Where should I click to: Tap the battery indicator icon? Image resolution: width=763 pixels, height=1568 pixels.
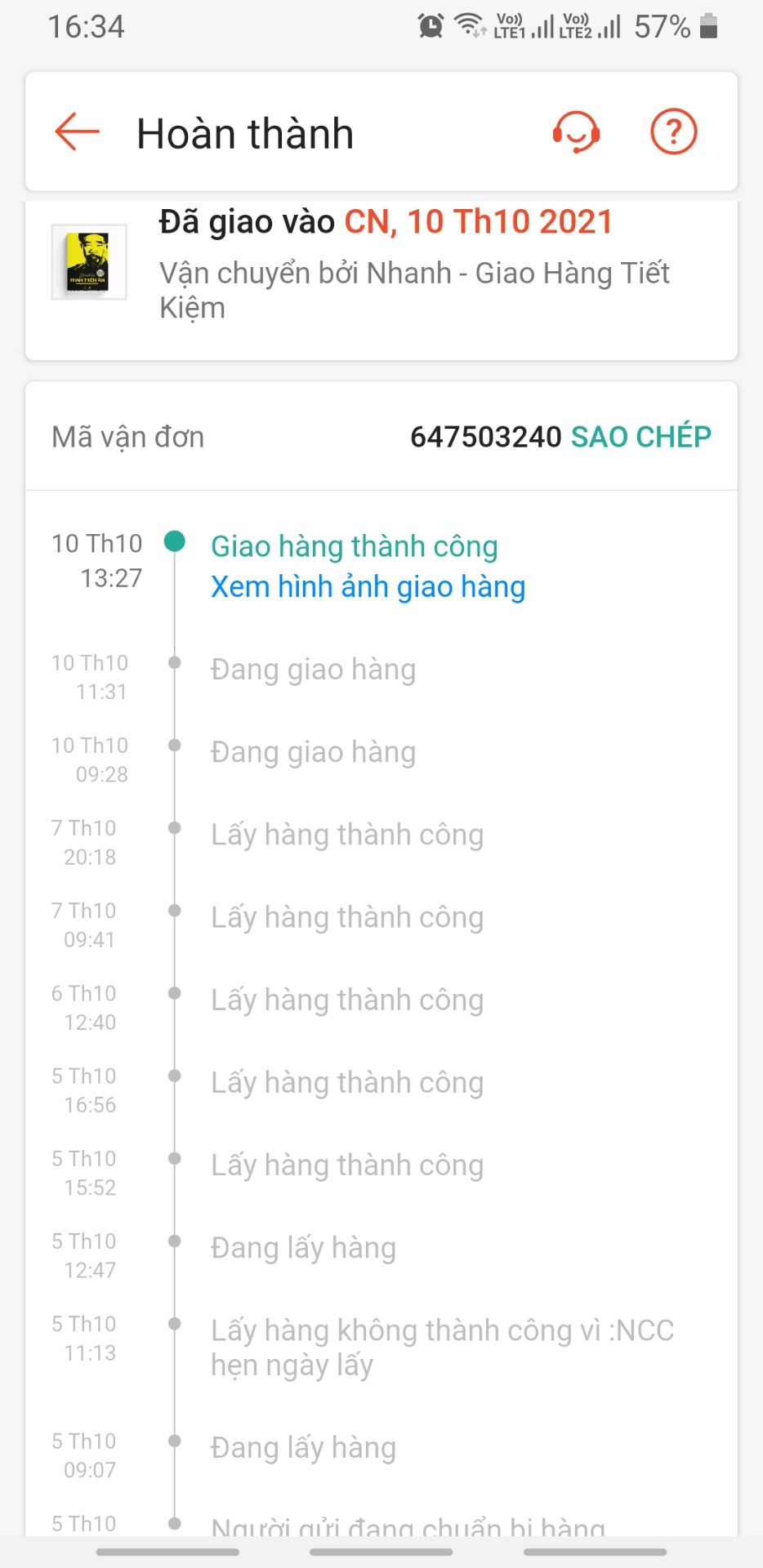click(x=707, y=25)
